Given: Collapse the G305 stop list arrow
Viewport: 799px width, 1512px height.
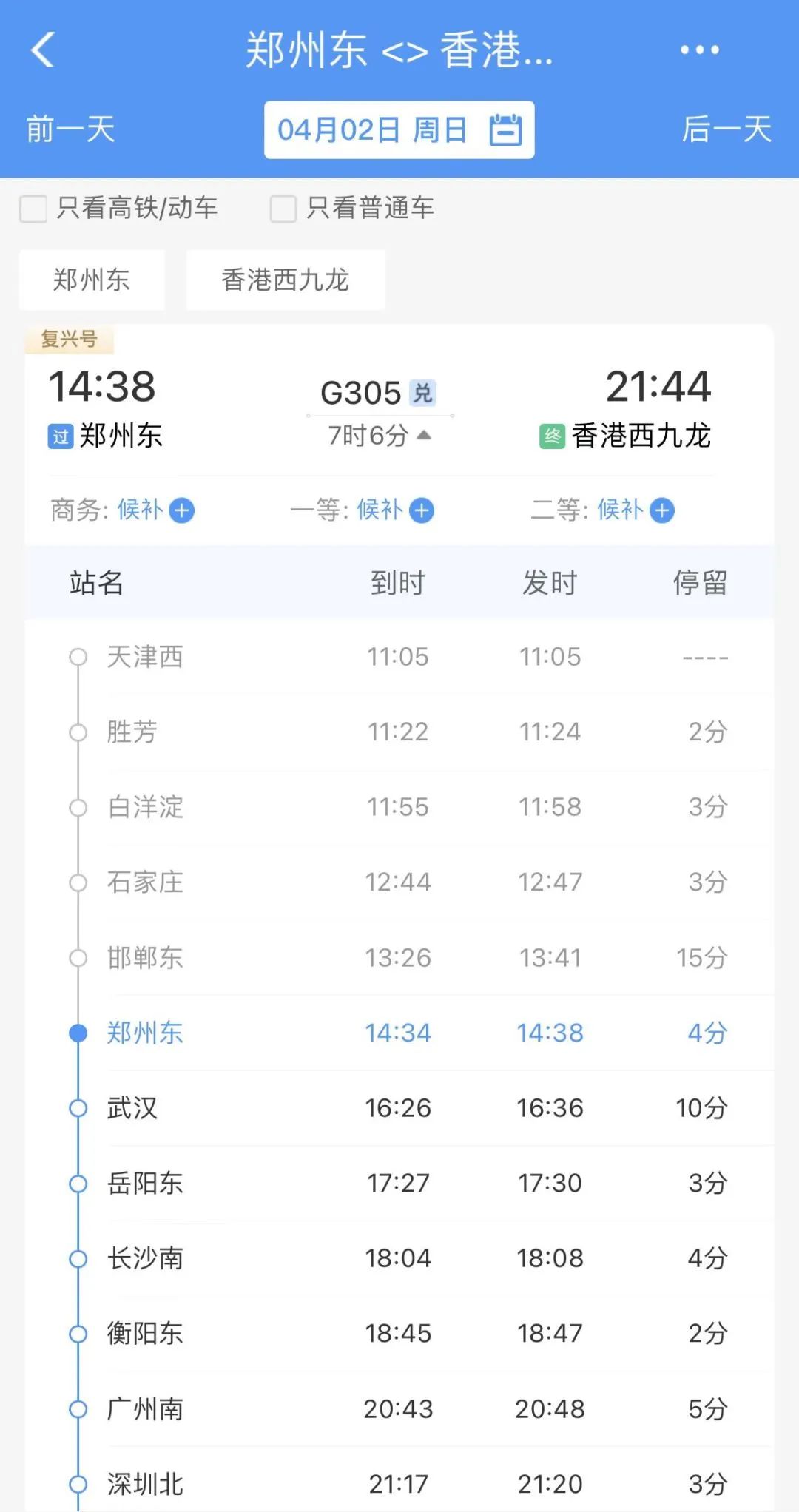Looking at the screenshot, I should tap(424, 435).
